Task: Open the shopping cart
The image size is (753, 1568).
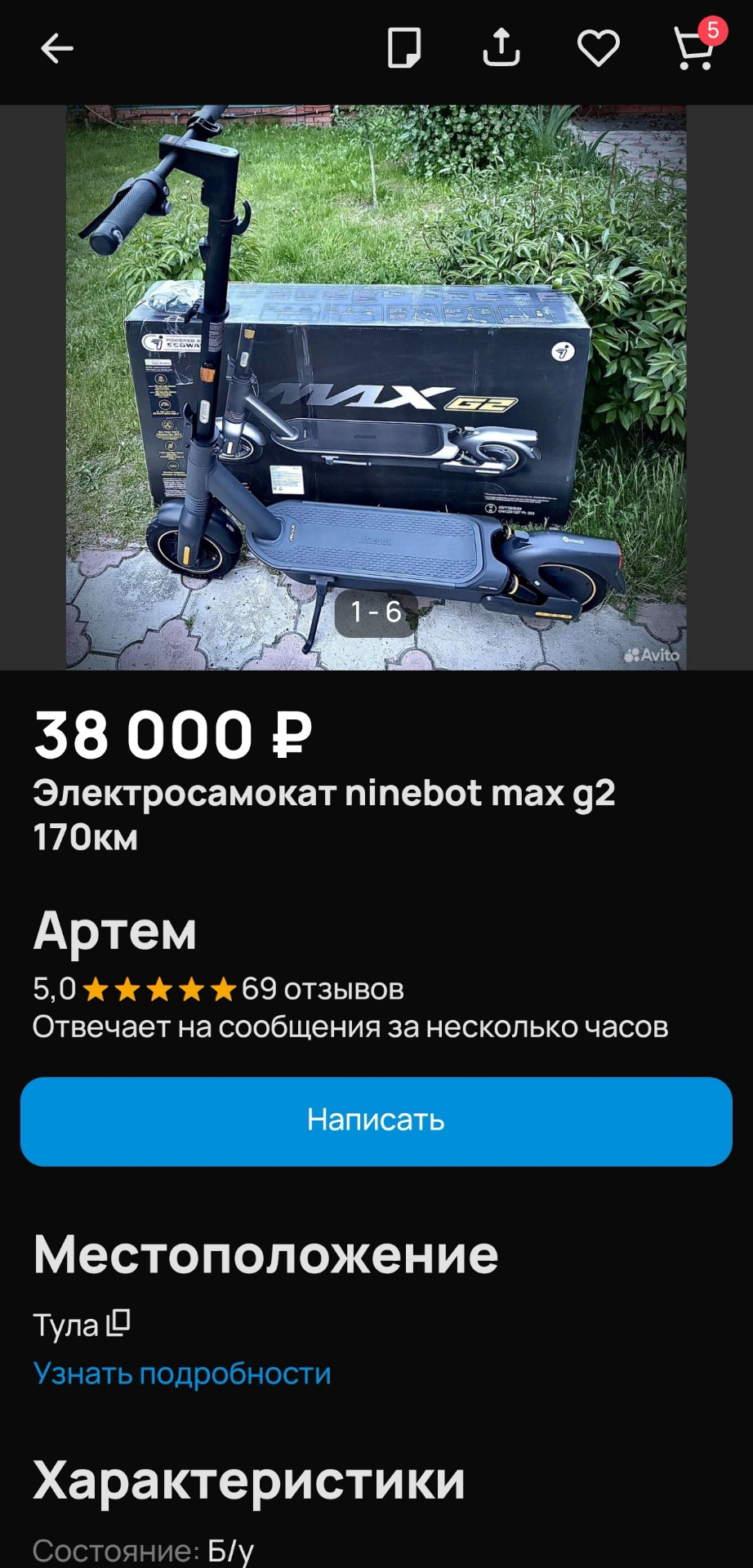Action: tap(694, 48)
